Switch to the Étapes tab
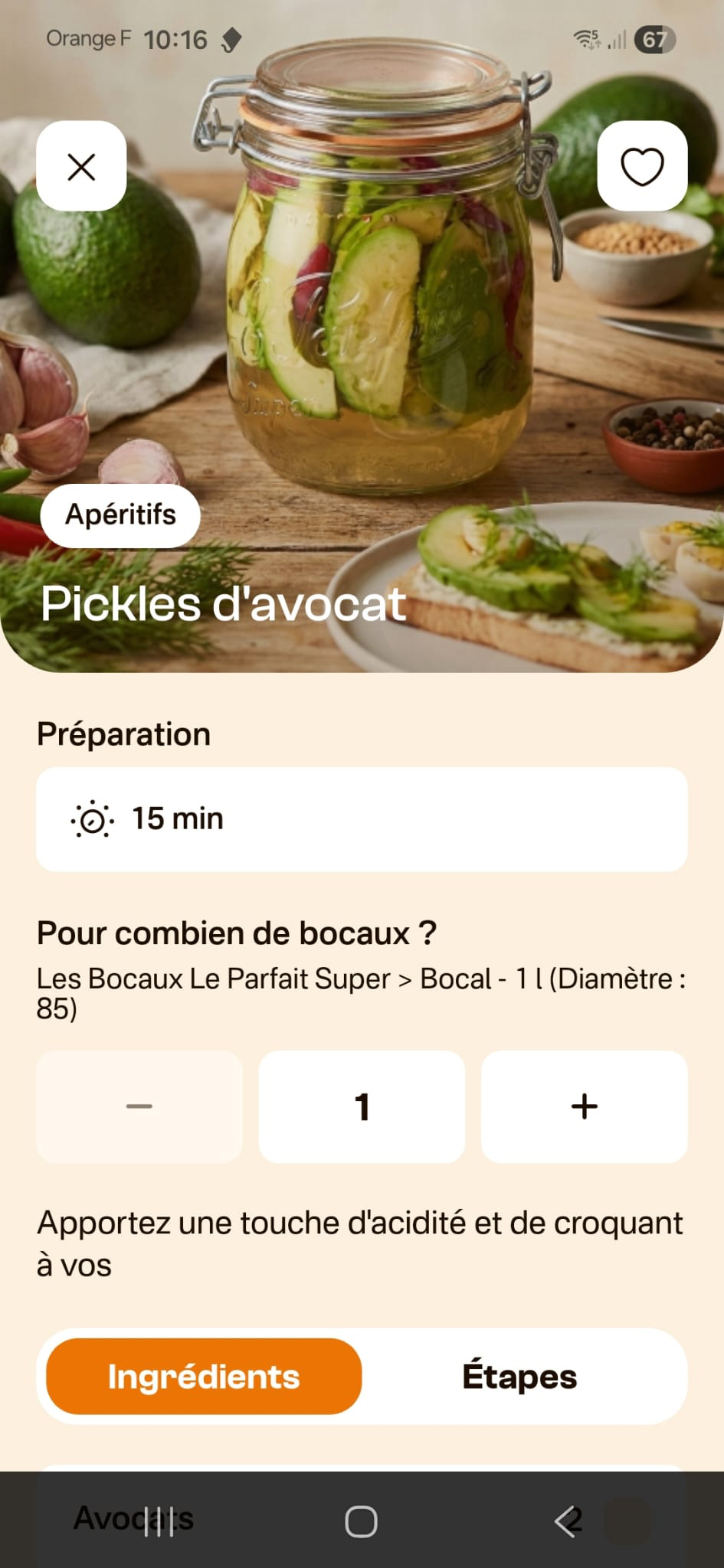This screenshot has height=1568, width=724. [519, 1377]
